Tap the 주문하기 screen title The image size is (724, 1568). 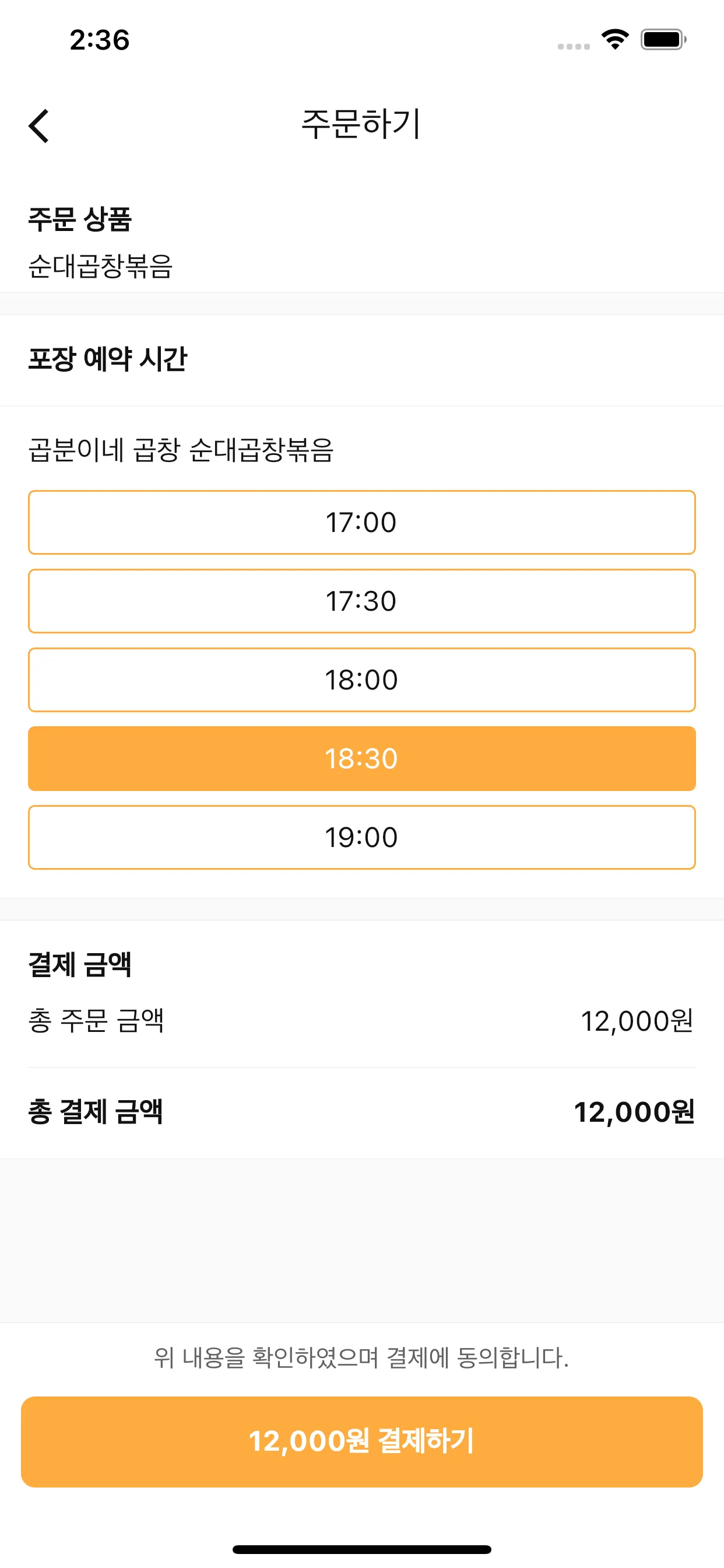(361, 125)
